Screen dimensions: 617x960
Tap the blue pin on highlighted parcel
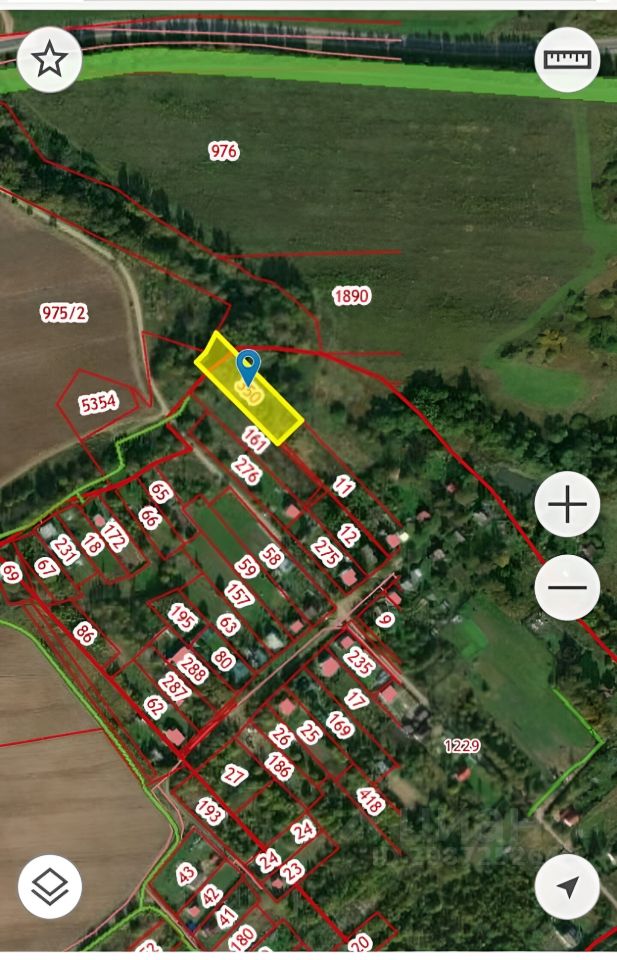pos(248,366)
